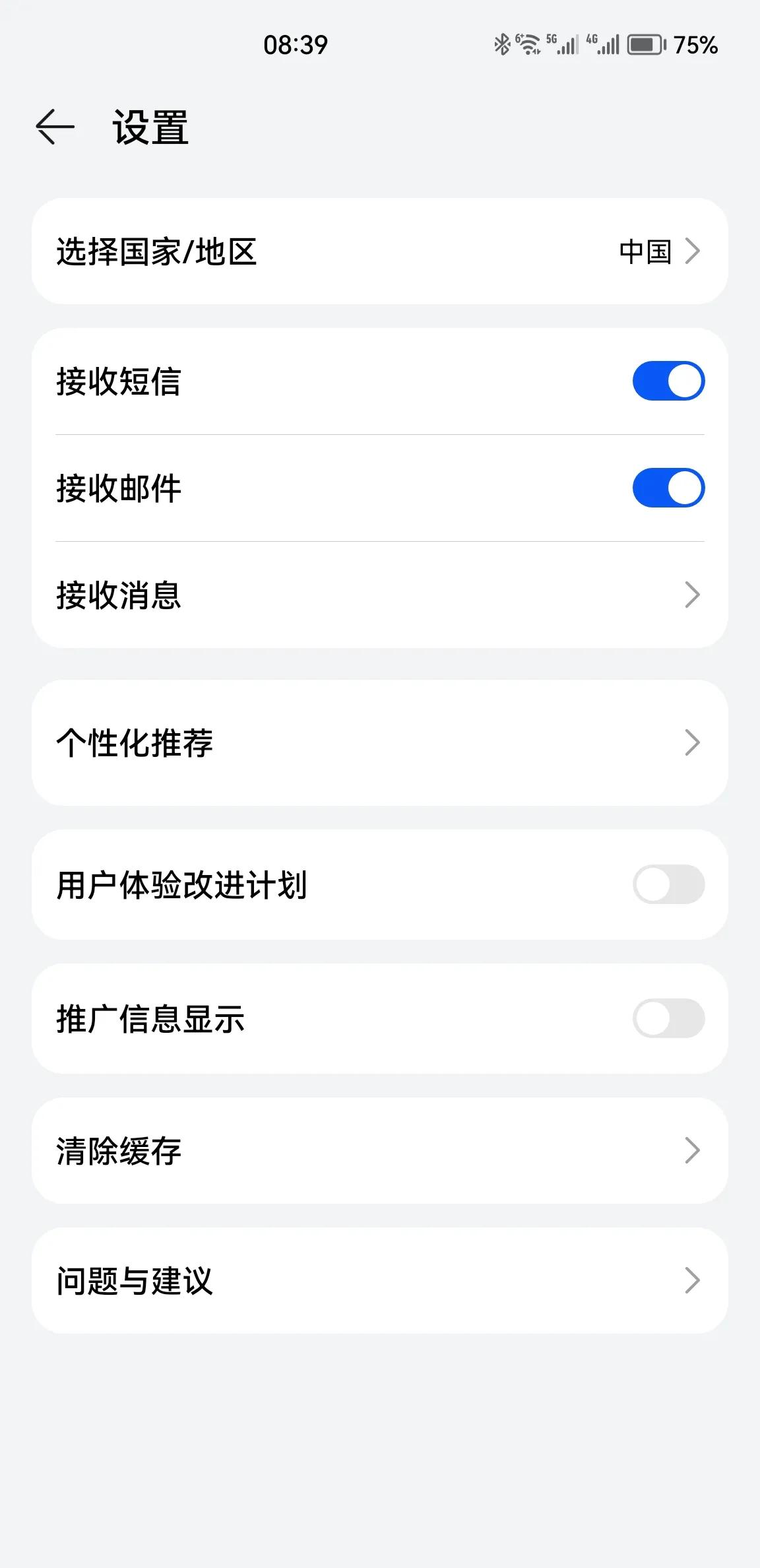Turn on the 推广信息显示 switch
The height and width of the screenshot is (1568, 760).
668,1018
